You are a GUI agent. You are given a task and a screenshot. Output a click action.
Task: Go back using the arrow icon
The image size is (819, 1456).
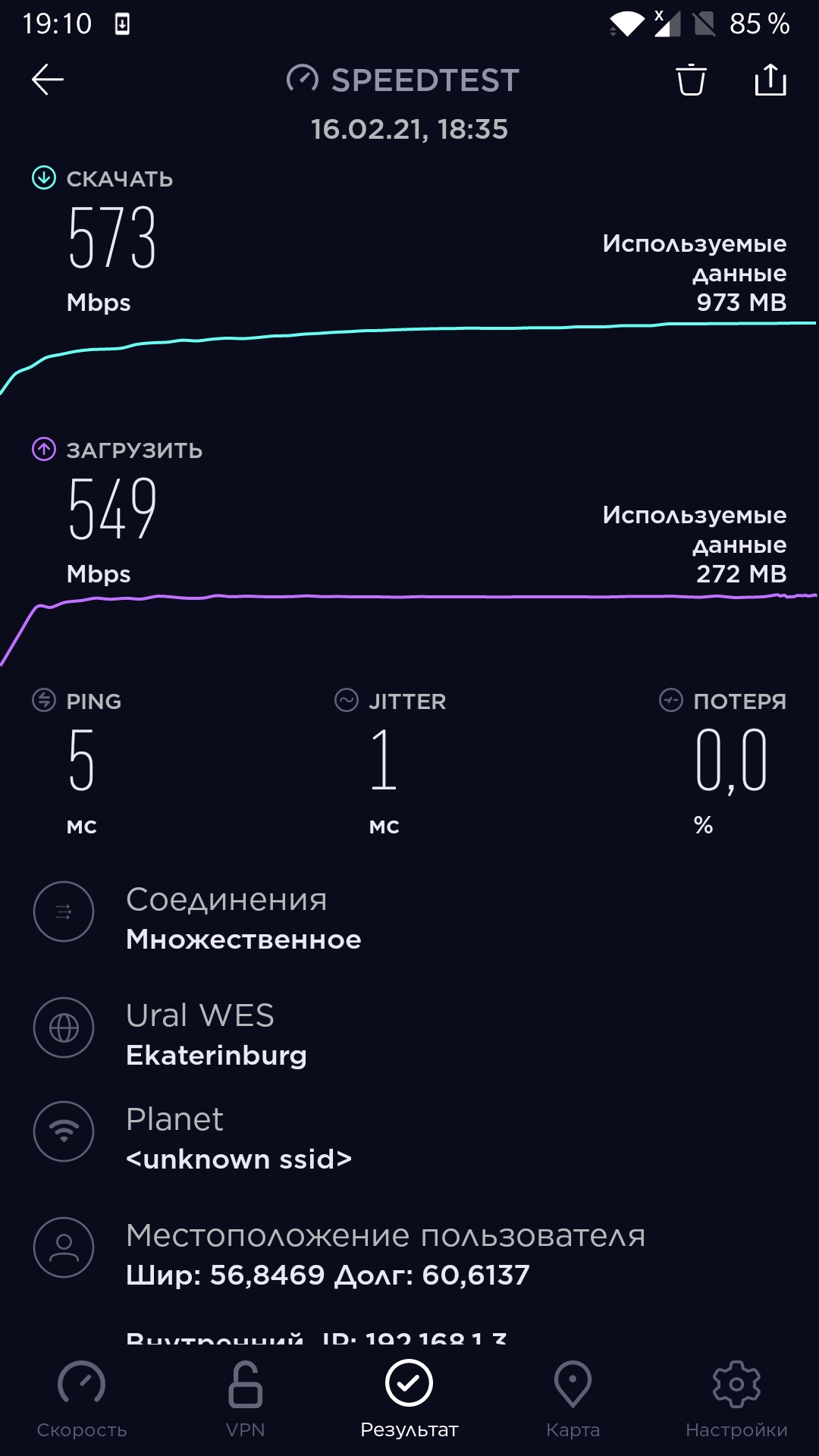(x=47, y=80)
